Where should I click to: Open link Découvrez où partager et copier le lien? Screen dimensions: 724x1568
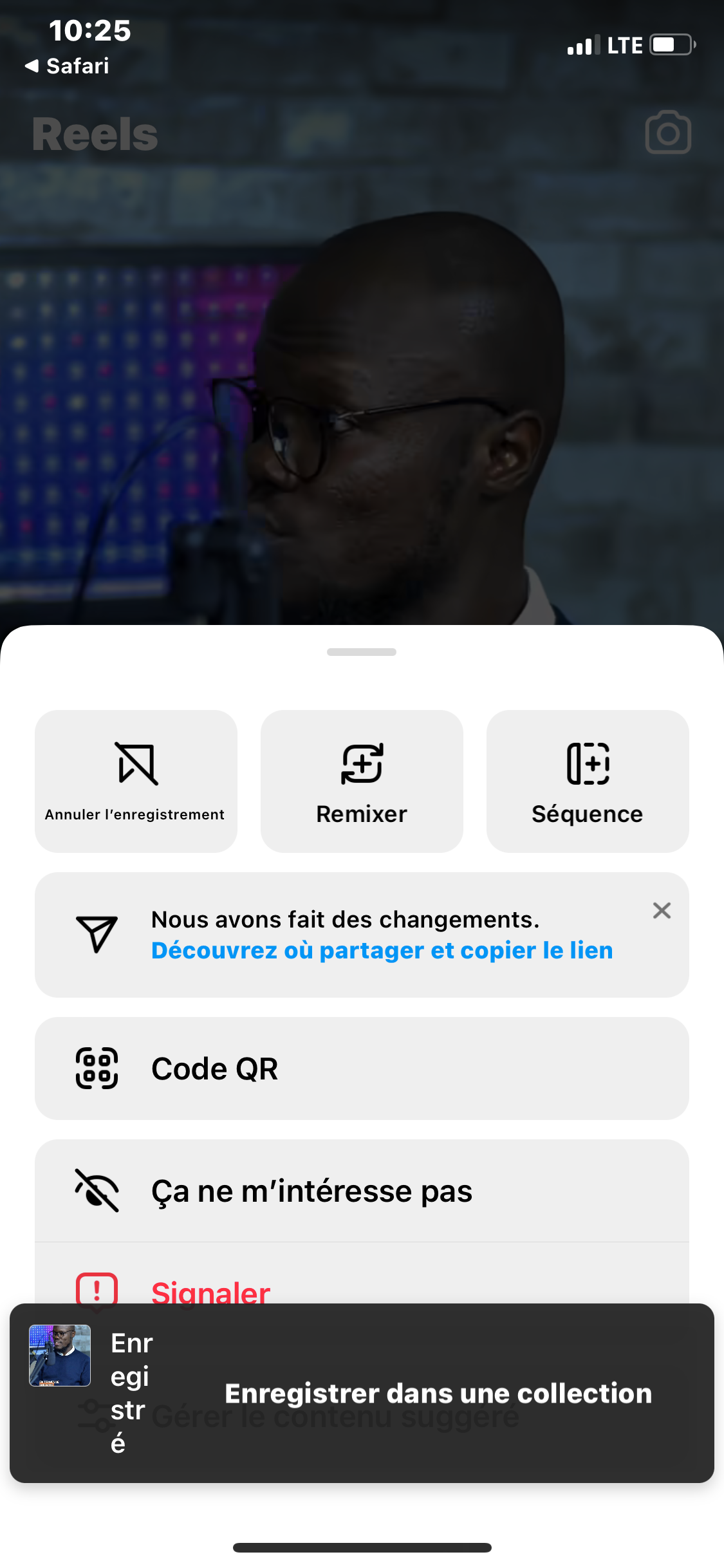point(382,951)
